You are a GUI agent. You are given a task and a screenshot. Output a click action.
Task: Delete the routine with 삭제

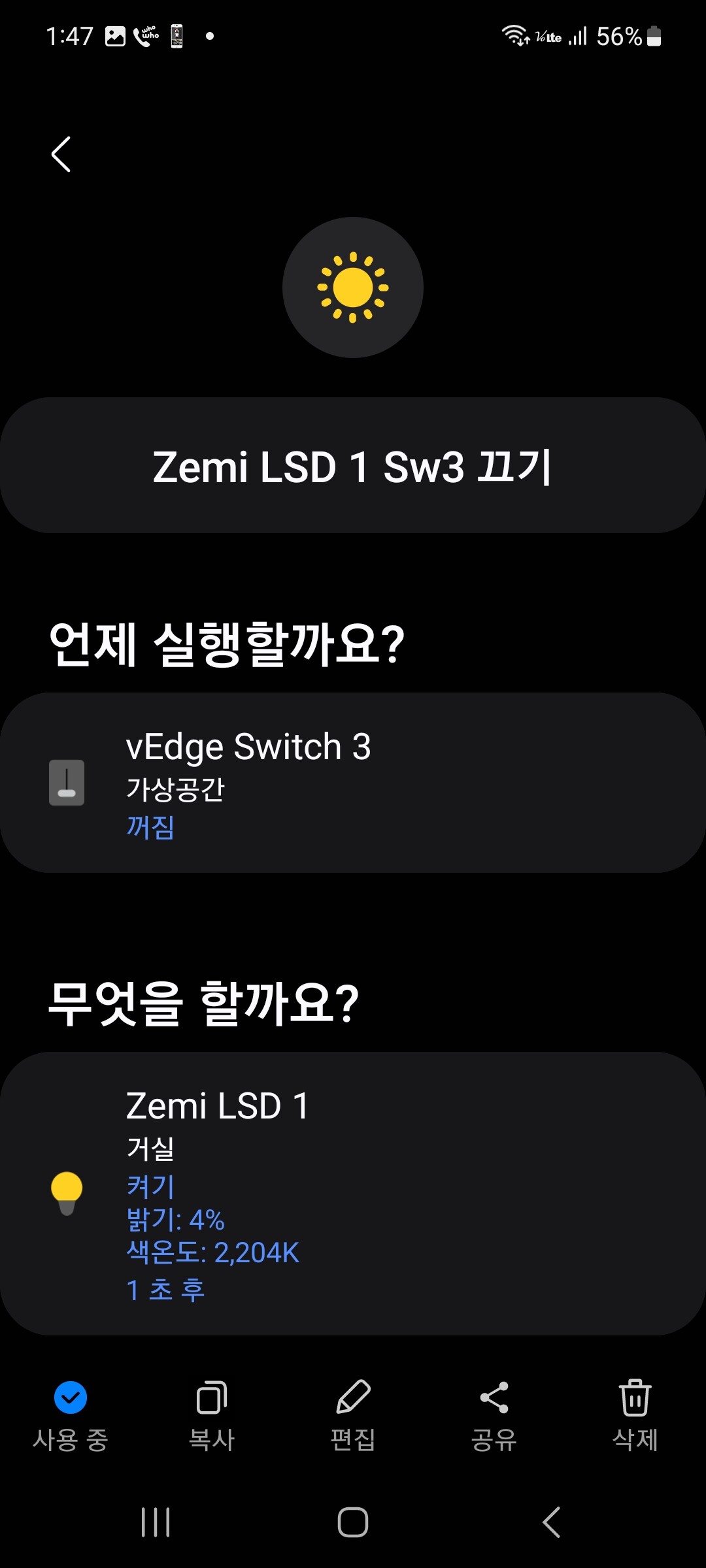(635, 1415)
